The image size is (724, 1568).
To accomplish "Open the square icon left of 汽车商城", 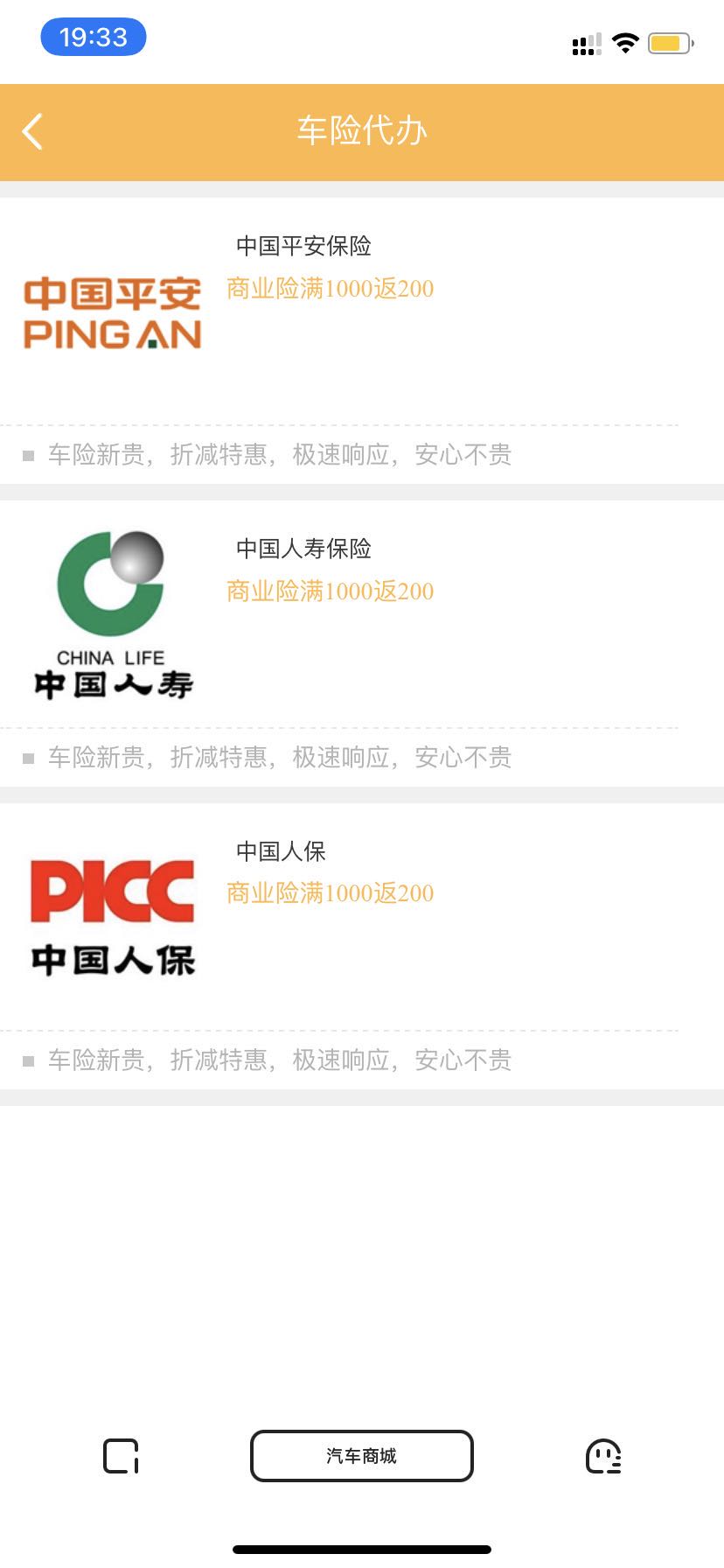I will tap(121, 1456).
